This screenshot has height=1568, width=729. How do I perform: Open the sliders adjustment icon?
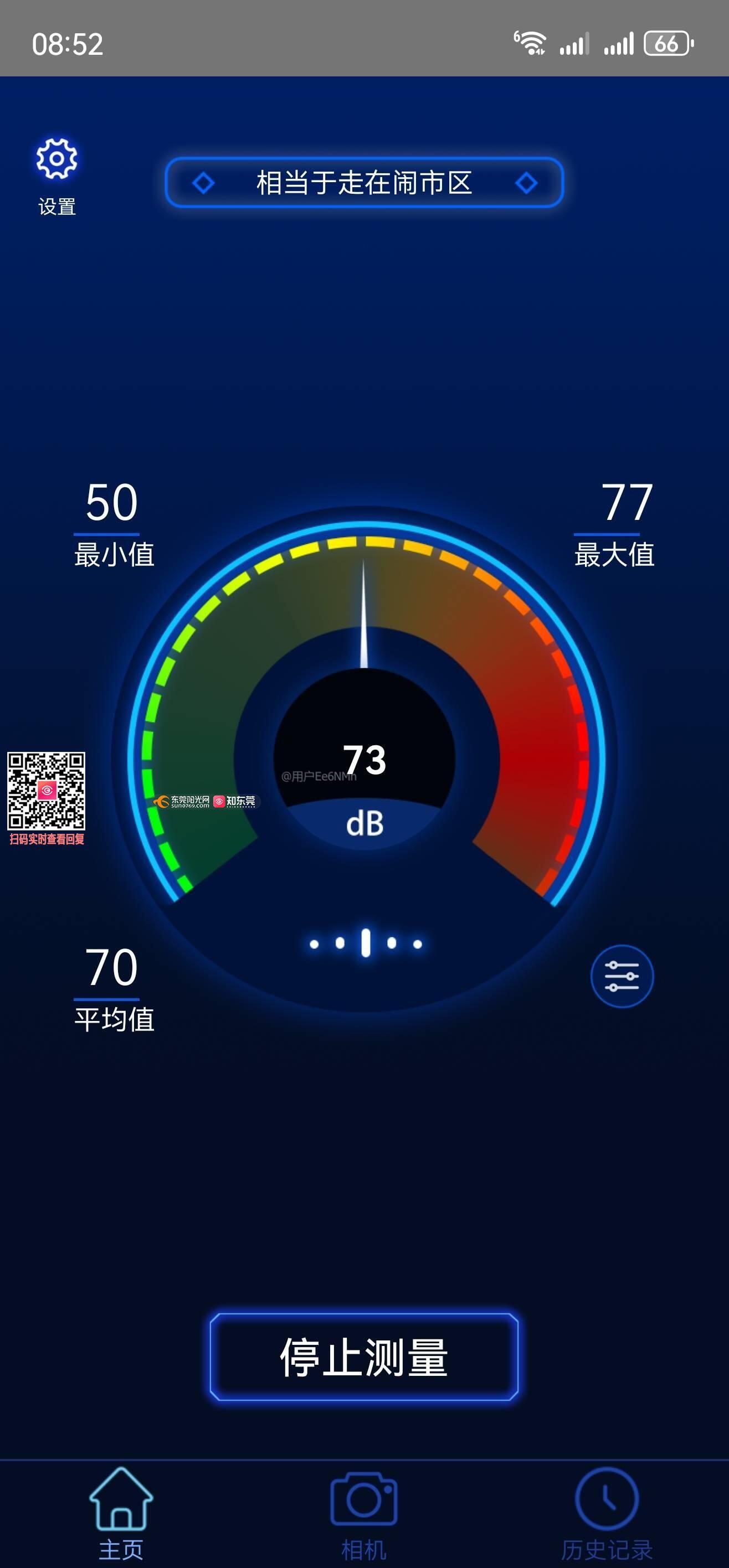coord(621,976)
